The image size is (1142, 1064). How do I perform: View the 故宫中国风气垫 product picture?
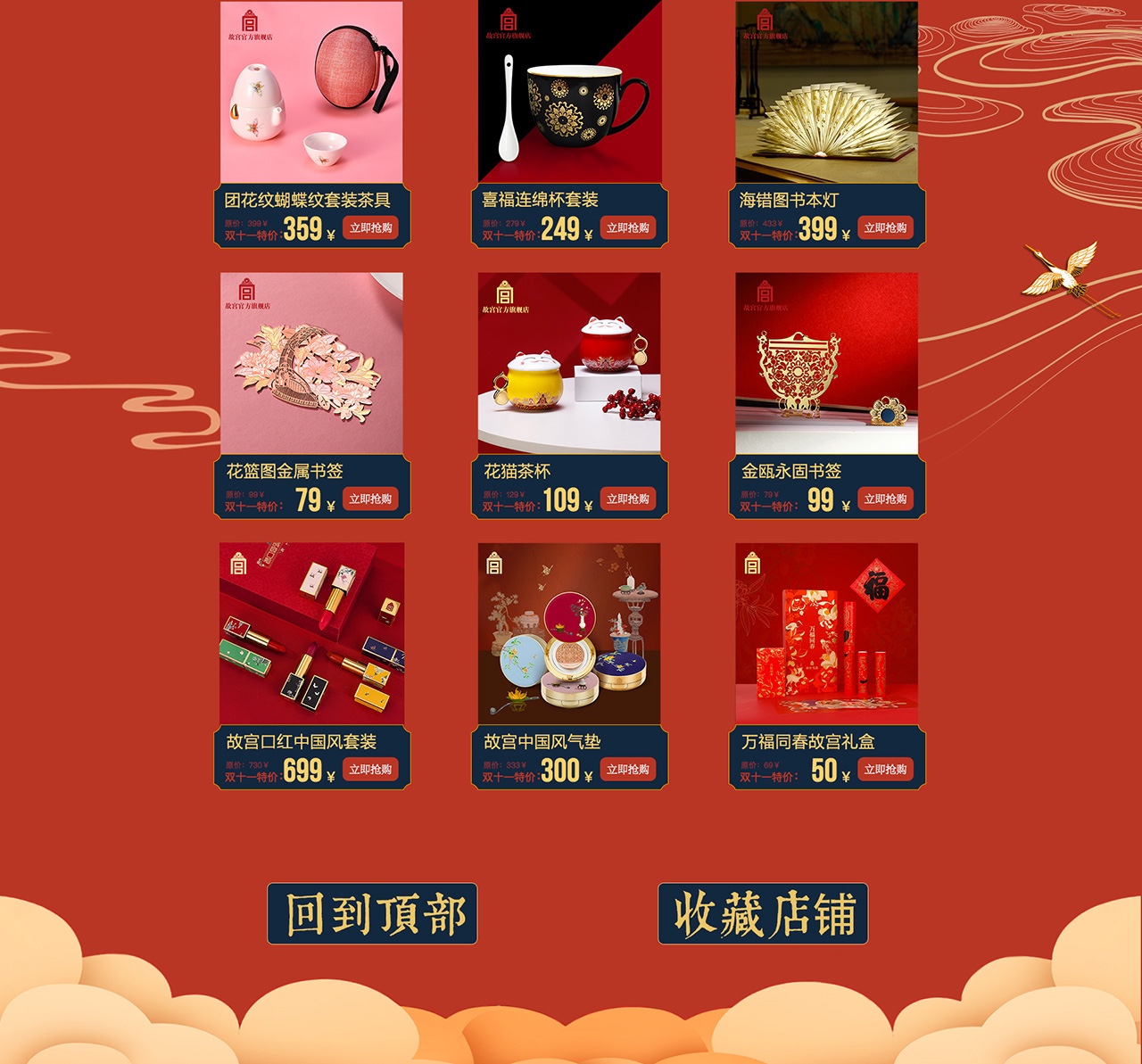[x=569, y=634]
